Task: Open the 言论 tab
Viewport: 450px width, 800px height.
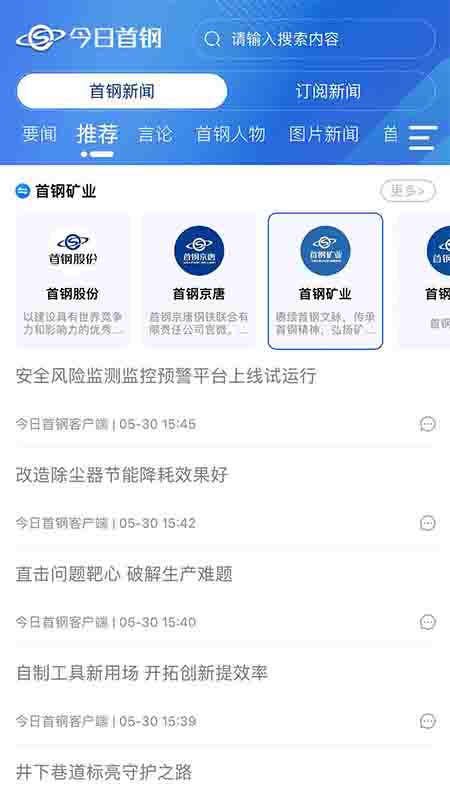Action: click(x=156, y=135)
